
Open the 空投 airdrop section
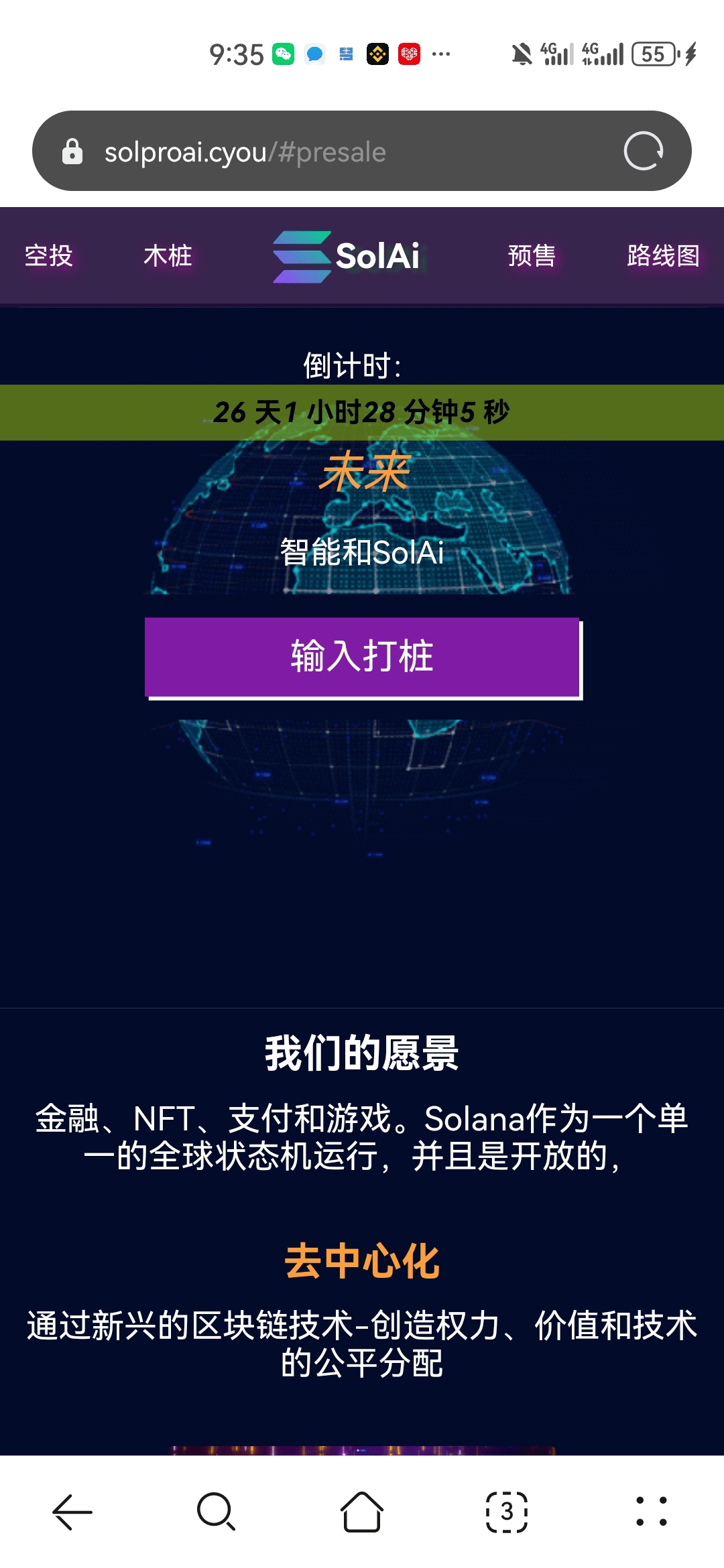pyautogui.click(x=48, y=256)
